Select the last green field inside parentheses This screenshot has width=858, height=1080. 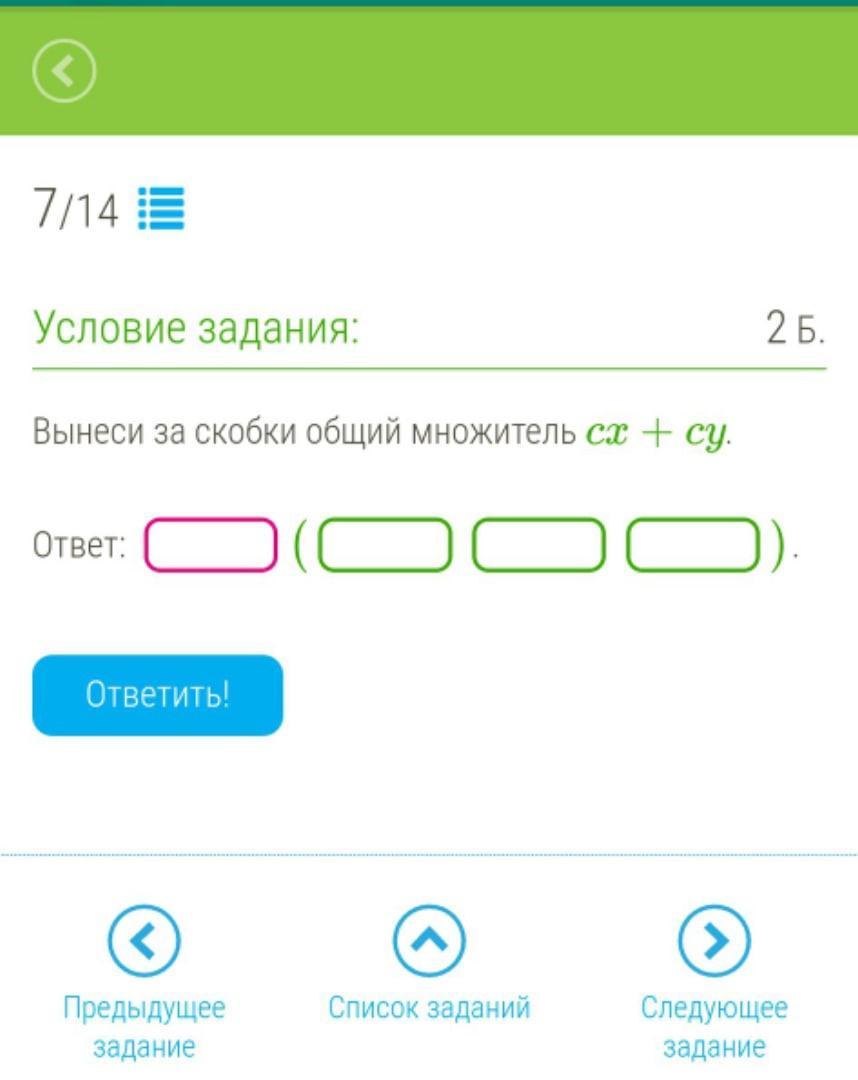tap(693, 545)
